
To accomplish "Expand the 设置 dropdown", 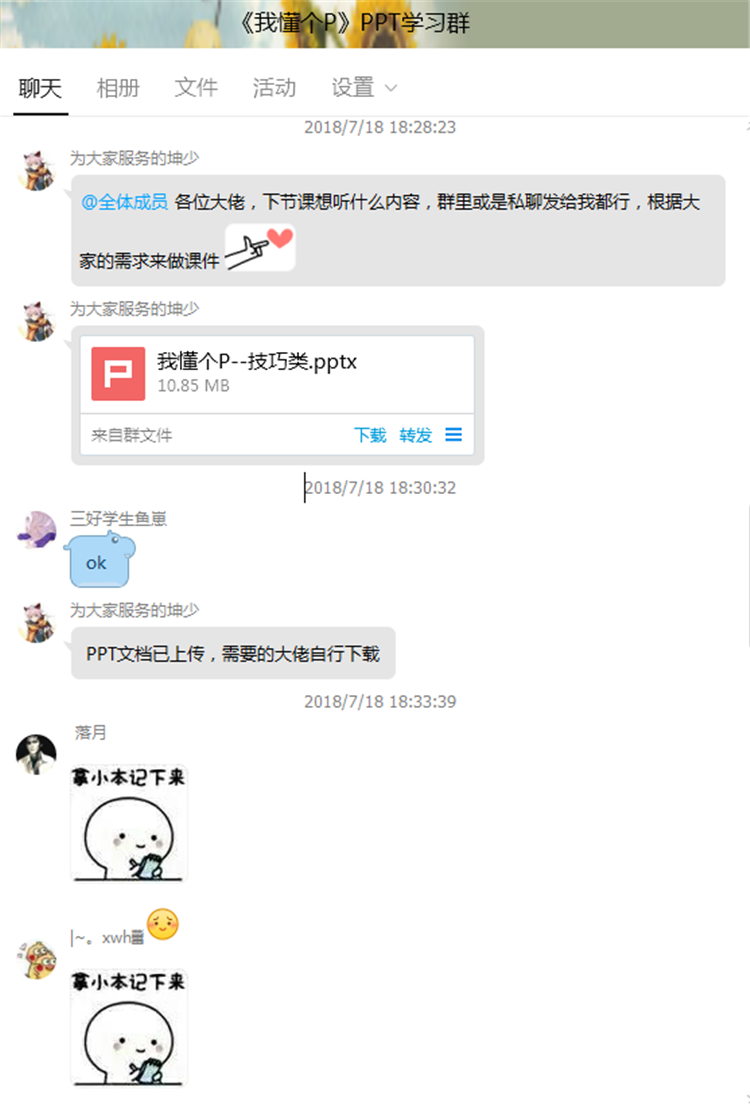I will click(364, 88).
